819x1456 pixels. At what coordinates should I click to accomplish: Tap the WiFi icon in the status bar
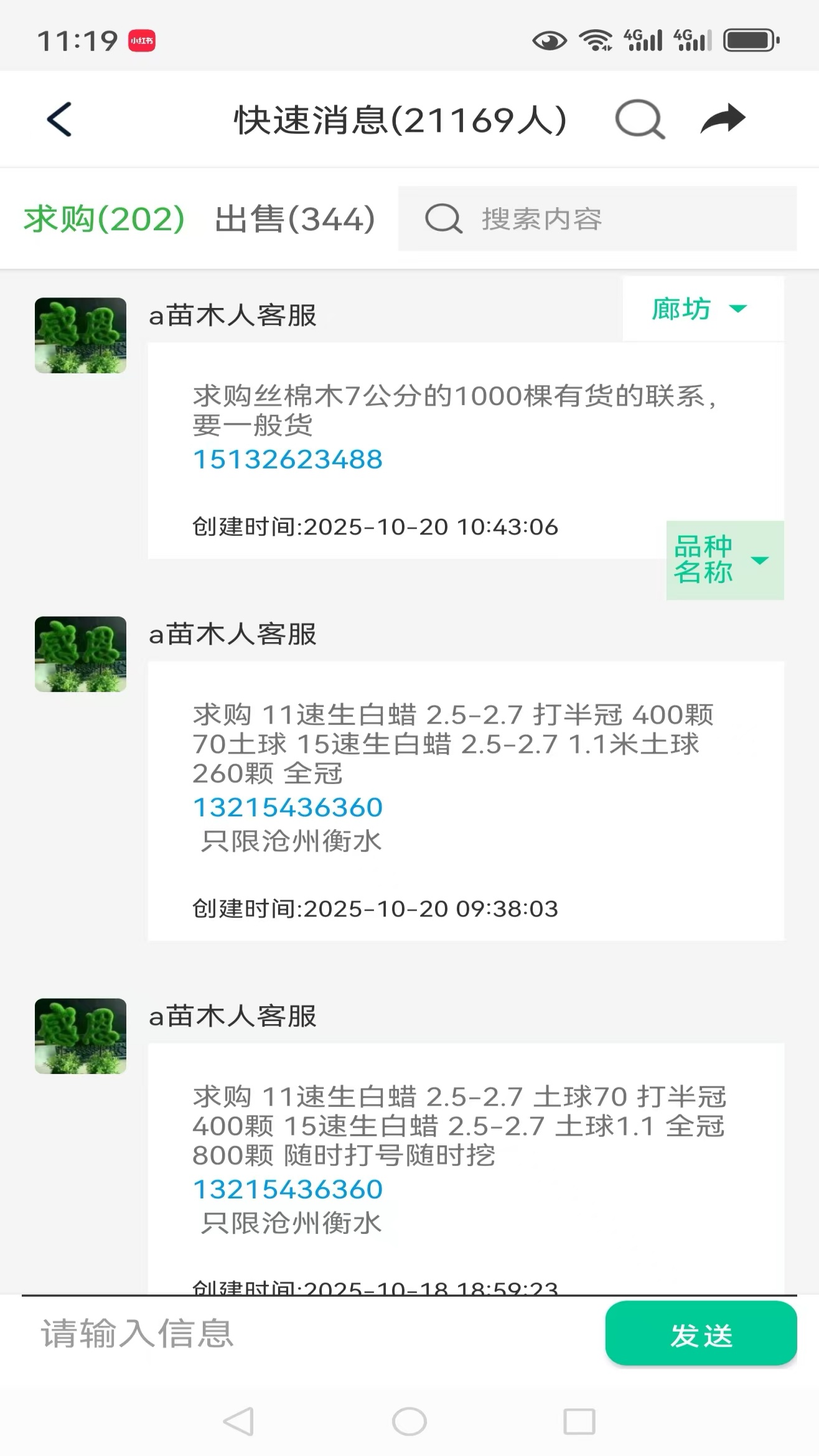coord(594,40)
